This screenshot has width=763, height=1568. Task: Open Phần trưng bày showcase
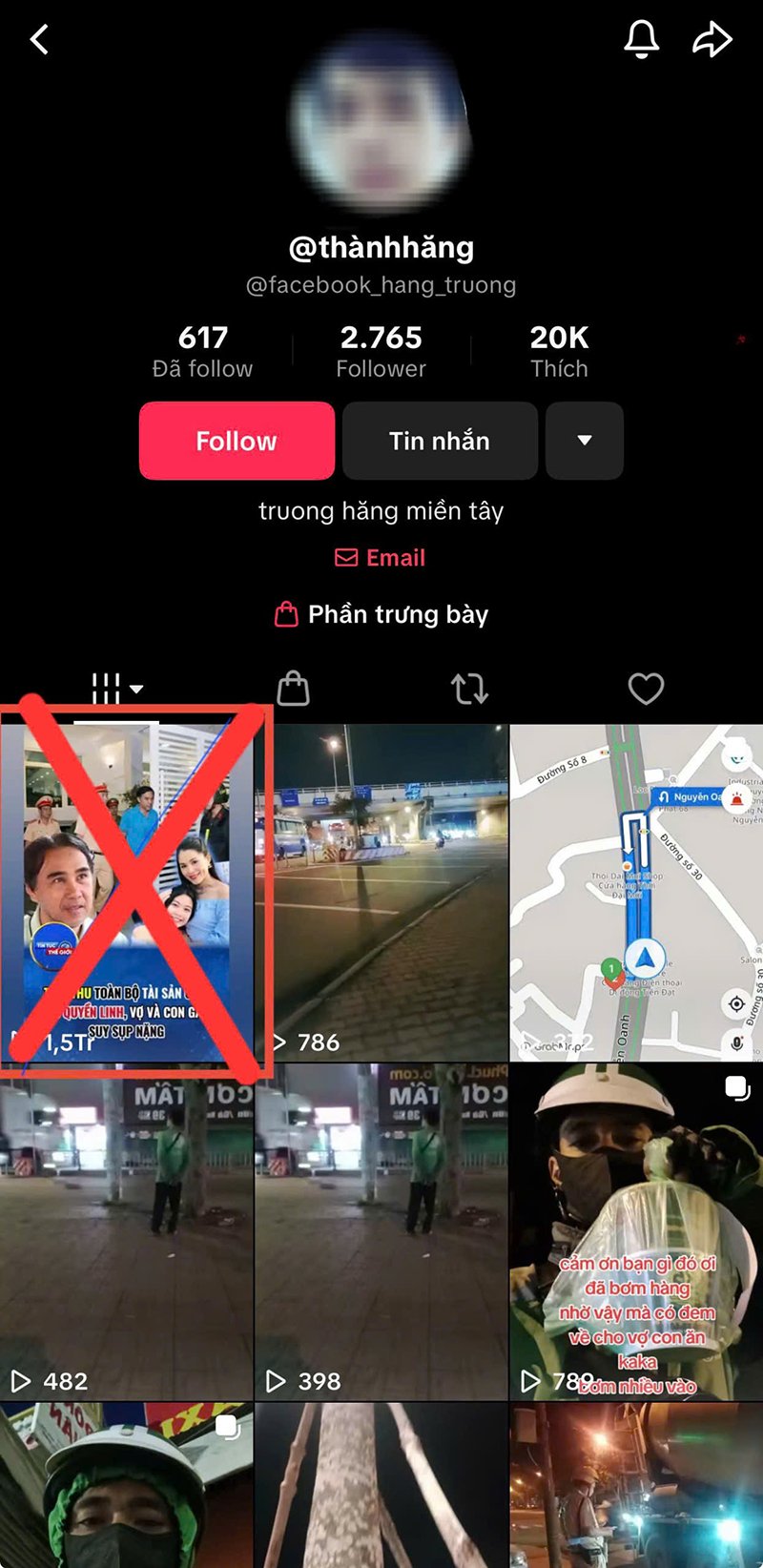(381, 614)
